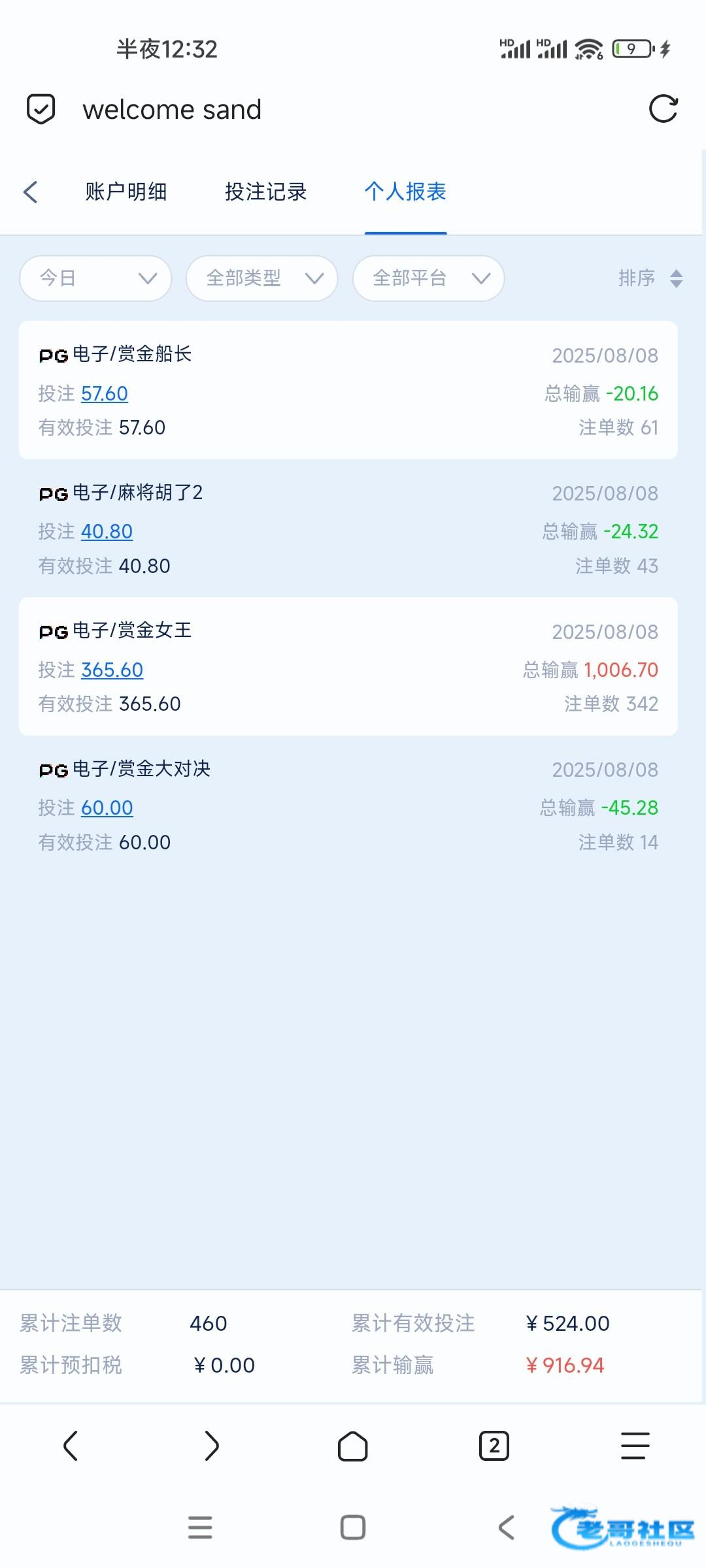Switch to the 账户明细 tab
The width and height of the screenshot is (706, 1568).
click(x=126, y=191)
